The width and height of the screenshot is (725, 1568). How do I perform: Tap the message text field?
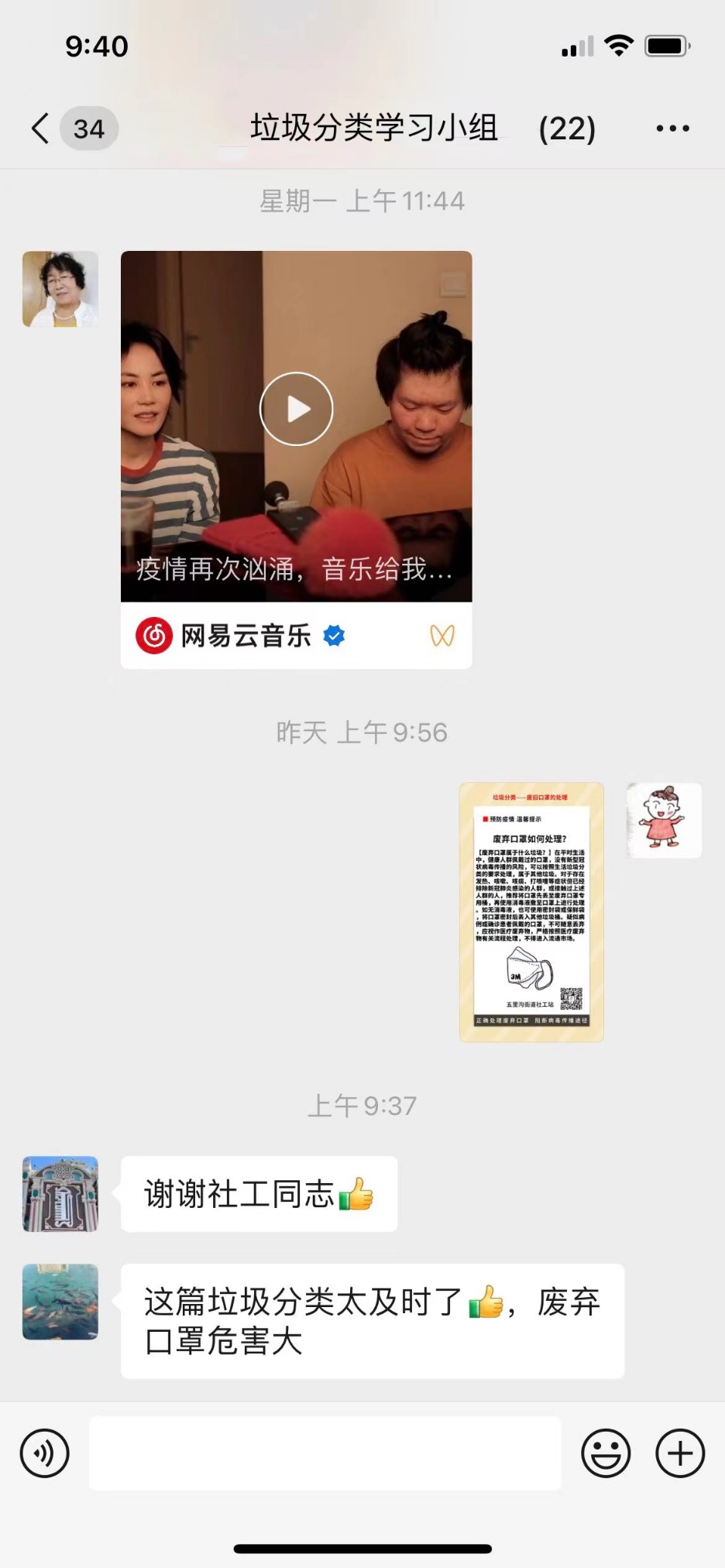point(325,1453)
